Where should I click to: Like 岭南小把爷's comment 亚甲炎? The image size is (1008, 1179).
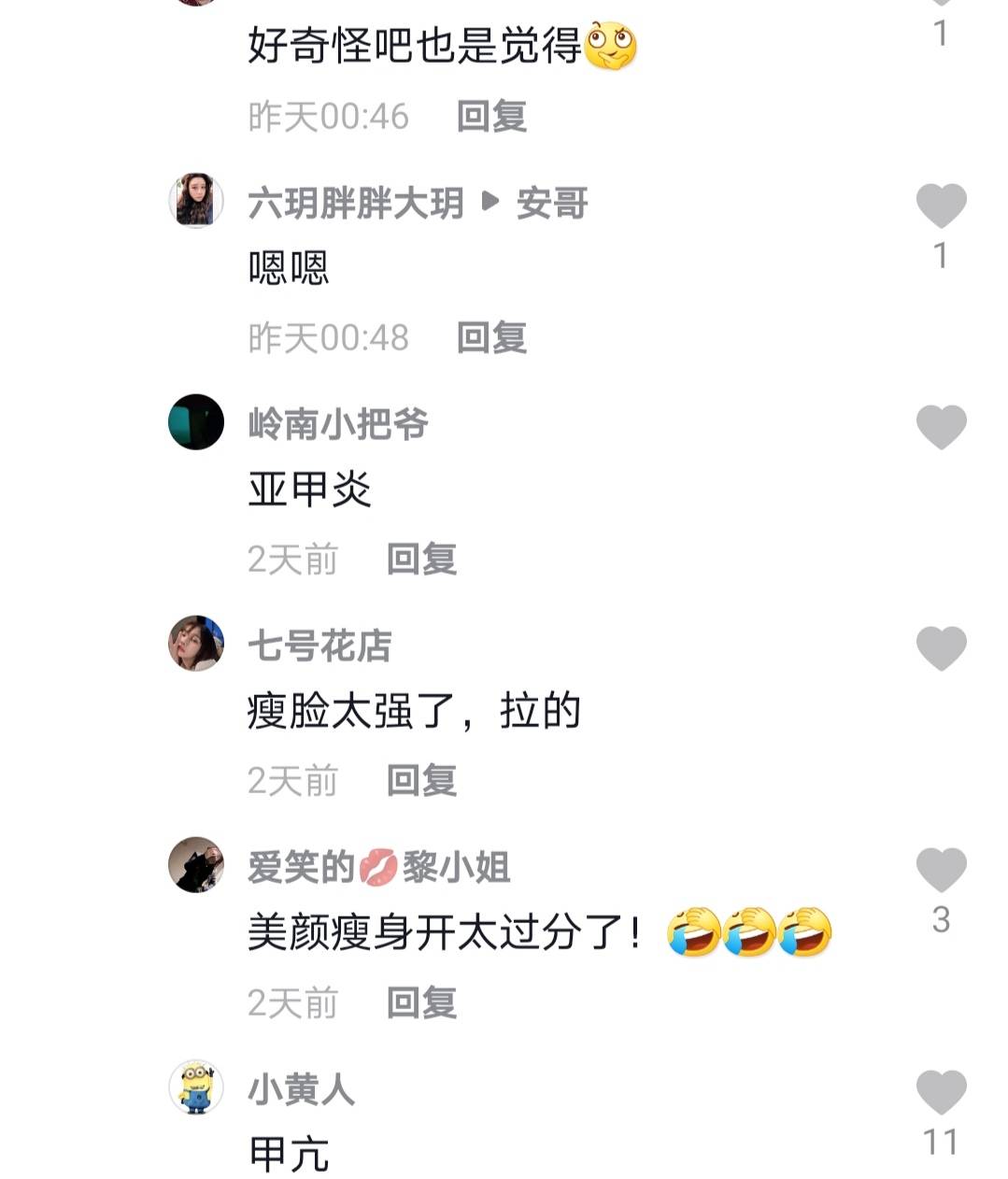coord(940,427)
